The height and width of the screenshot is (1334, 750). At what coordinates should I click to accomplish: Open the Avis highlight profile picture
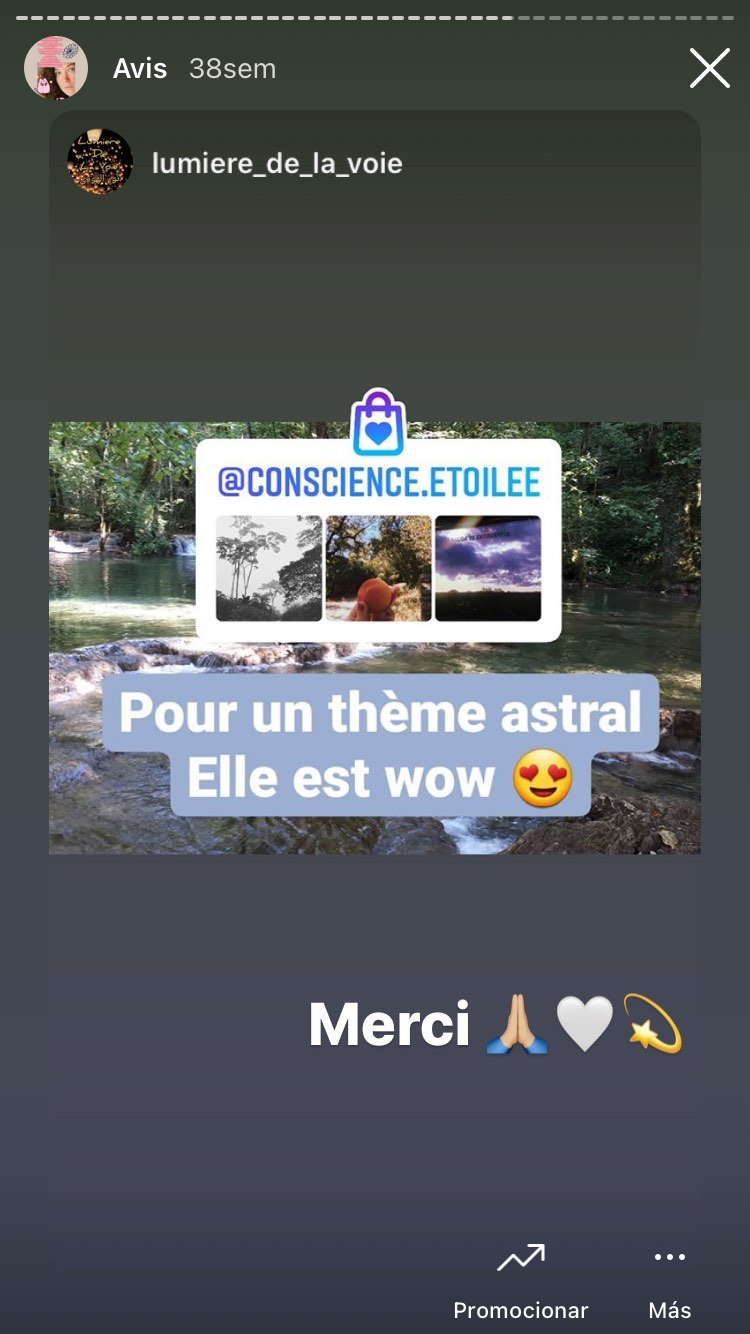56,69
